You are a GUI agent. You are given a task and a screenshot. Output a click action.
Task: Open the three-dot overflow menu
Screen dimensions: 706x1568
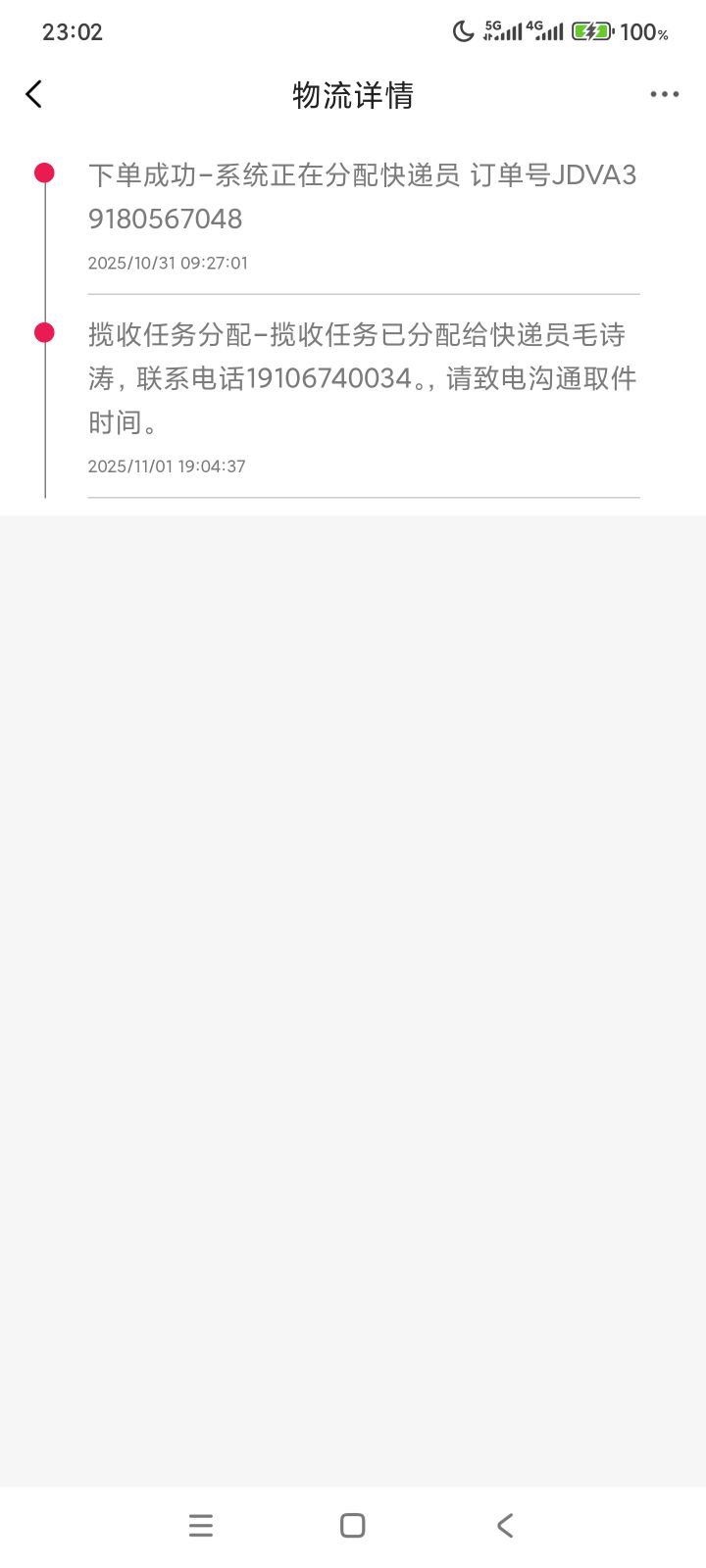click(664, 94)
